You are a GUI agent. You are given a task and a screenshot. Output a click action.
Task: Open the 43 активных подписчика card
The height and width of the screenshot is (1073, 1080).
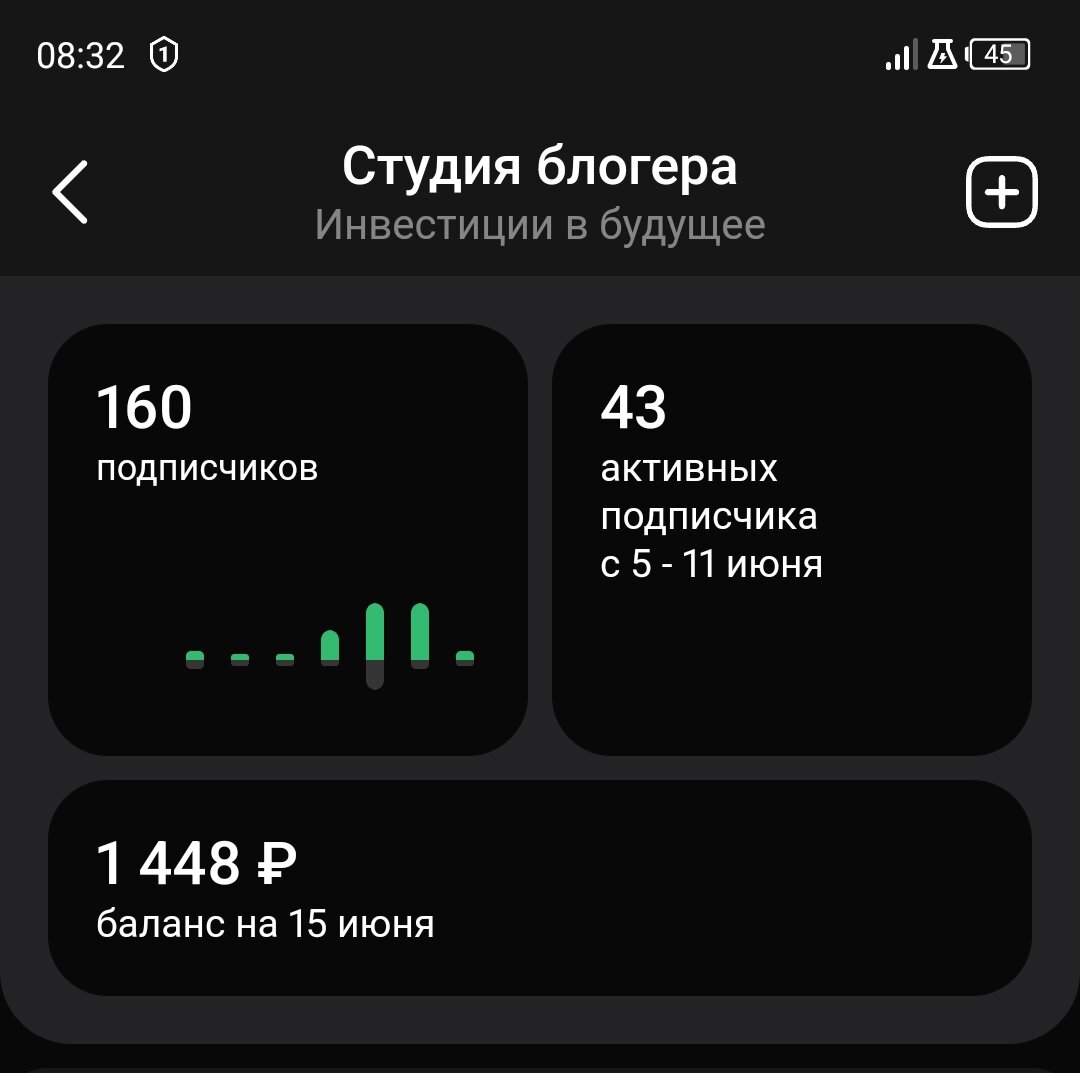coord(791,540)
